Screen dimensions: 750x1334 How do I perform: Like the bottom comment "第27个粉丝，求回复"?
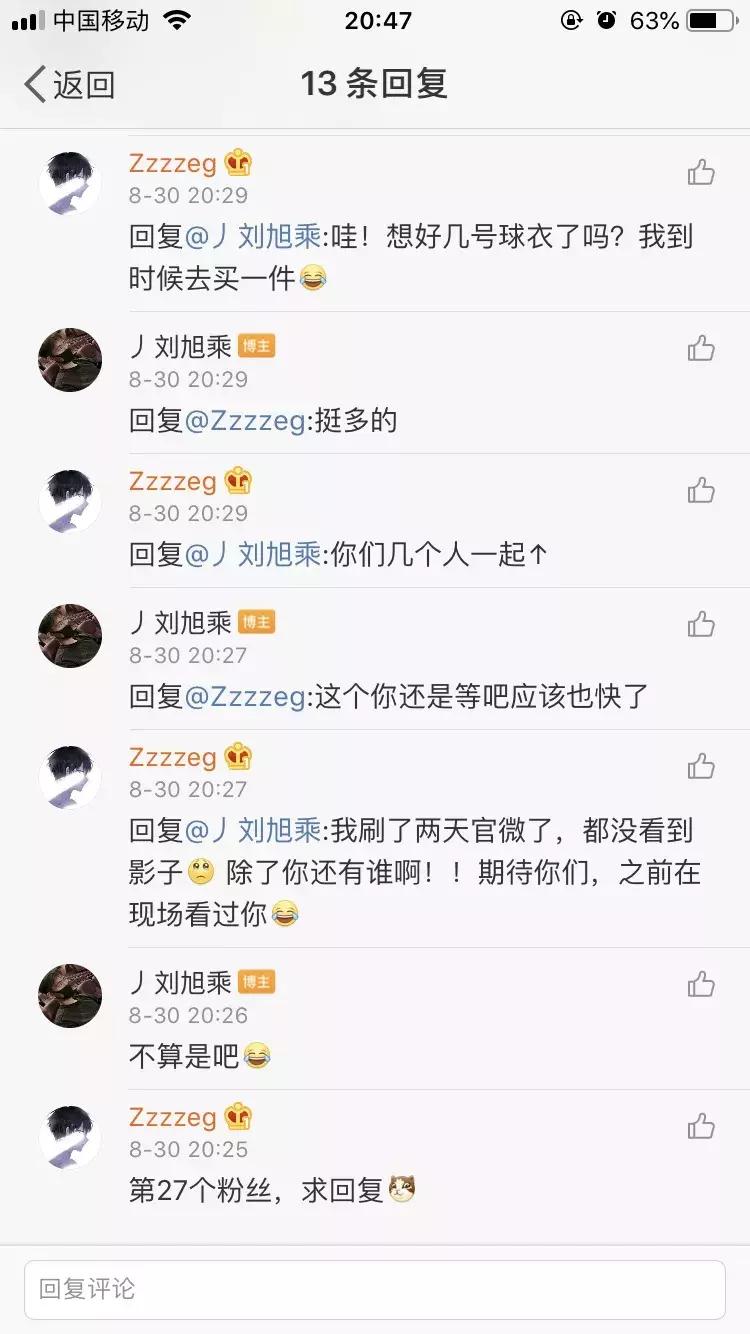point(702,1126)
